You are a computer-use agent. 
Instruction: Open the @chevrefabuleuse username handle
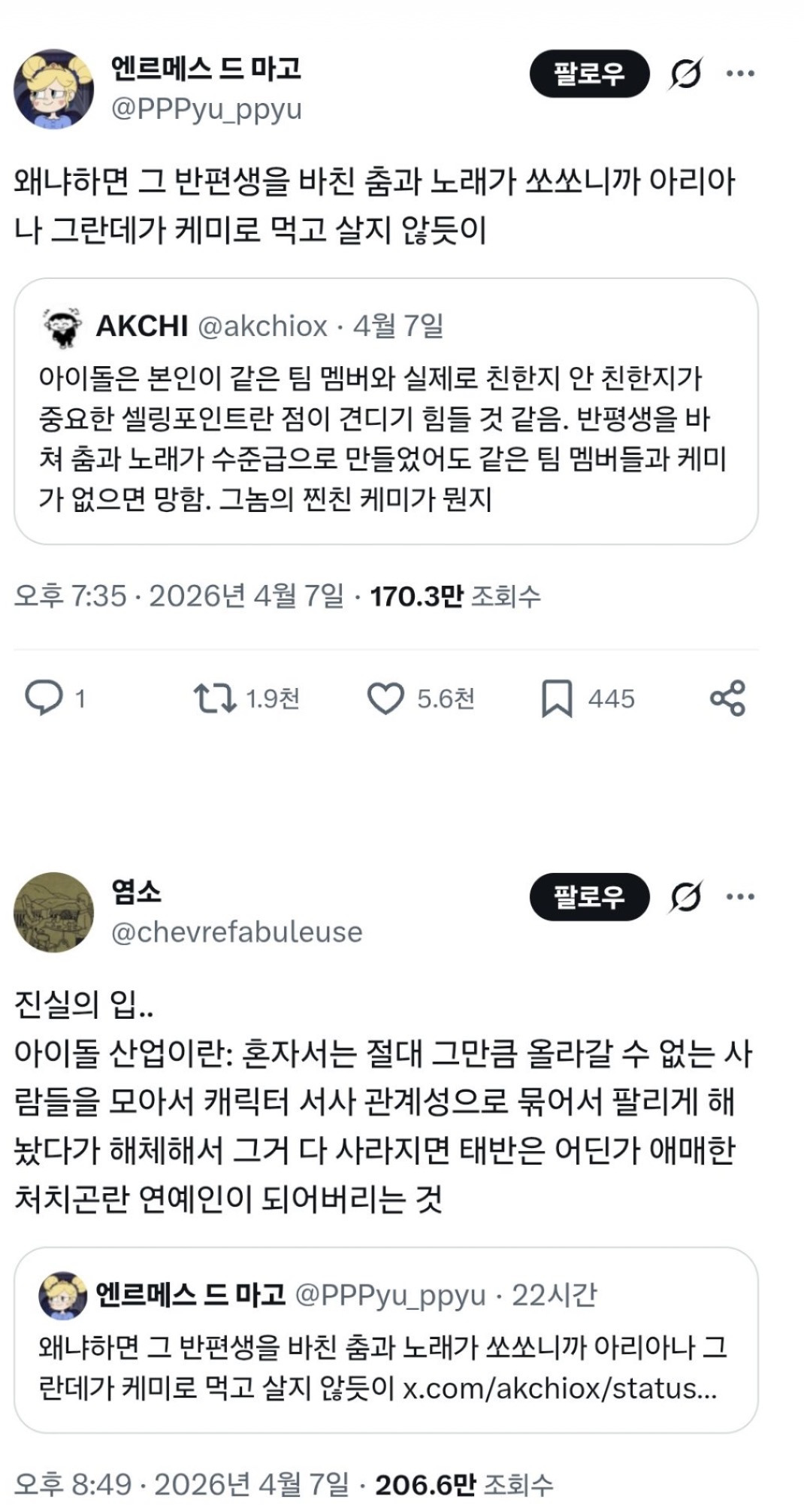coord(237,932)
